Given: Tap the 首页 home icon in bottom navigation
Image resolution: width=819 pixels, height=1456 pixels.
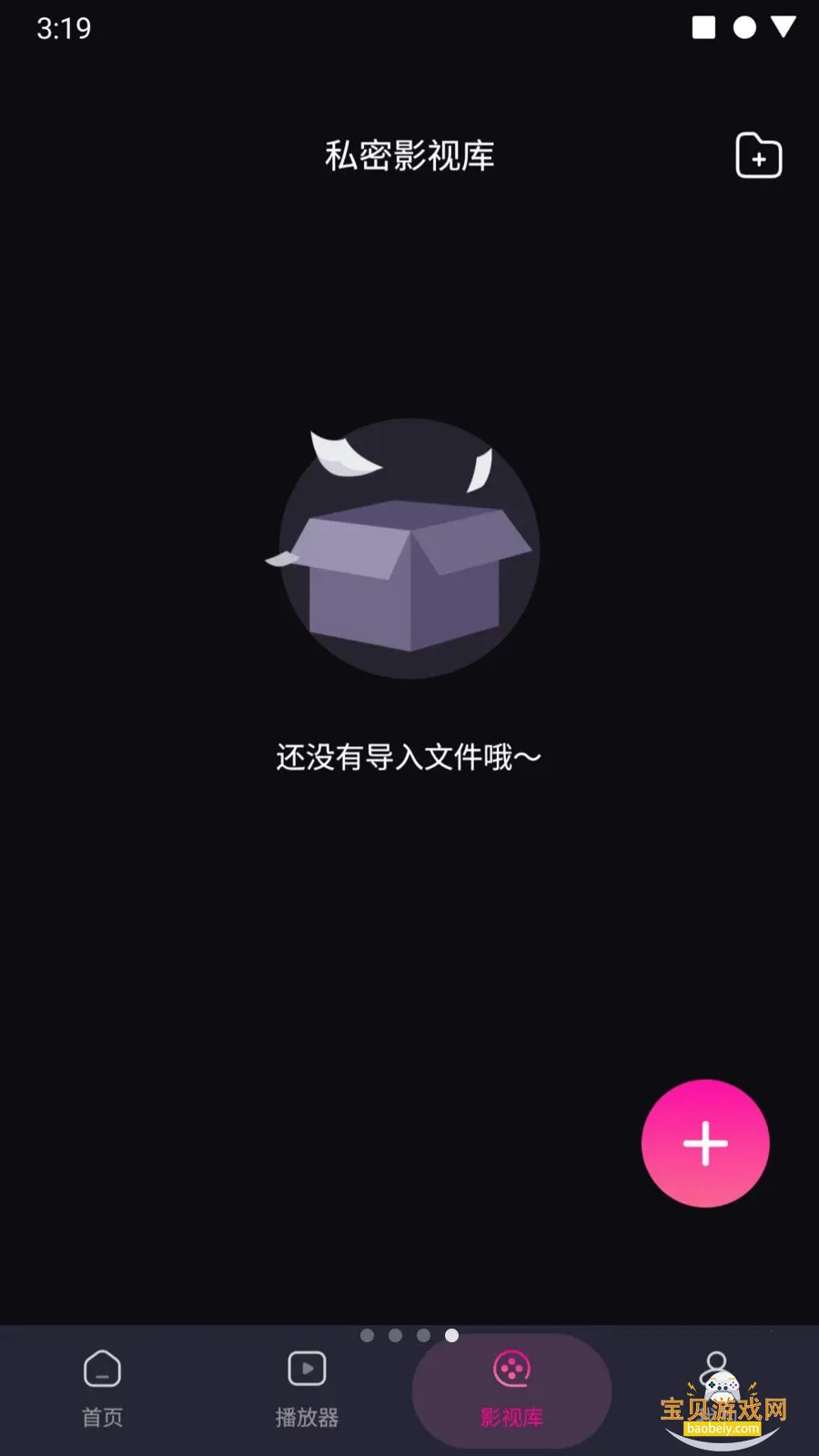Looking at the screenshot, I should coord(101,1368).
